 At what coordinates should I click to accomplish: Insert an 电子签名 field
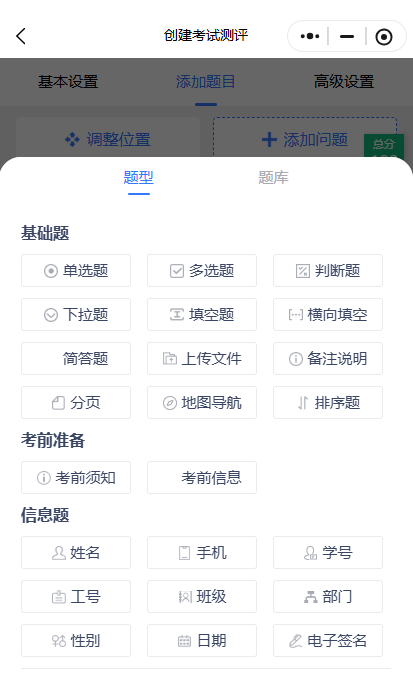click(x=328, y=641)
